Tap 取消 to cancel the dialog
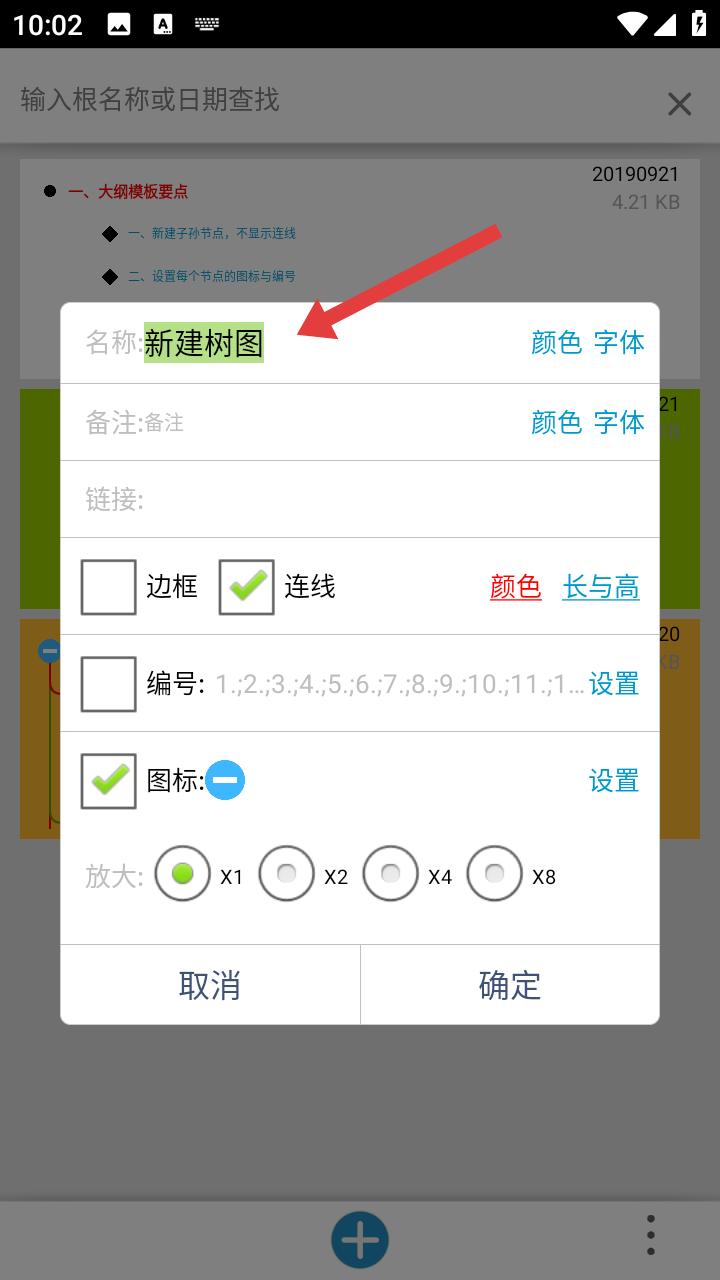Screen dimensions: 720x1280 click(210, 985)
